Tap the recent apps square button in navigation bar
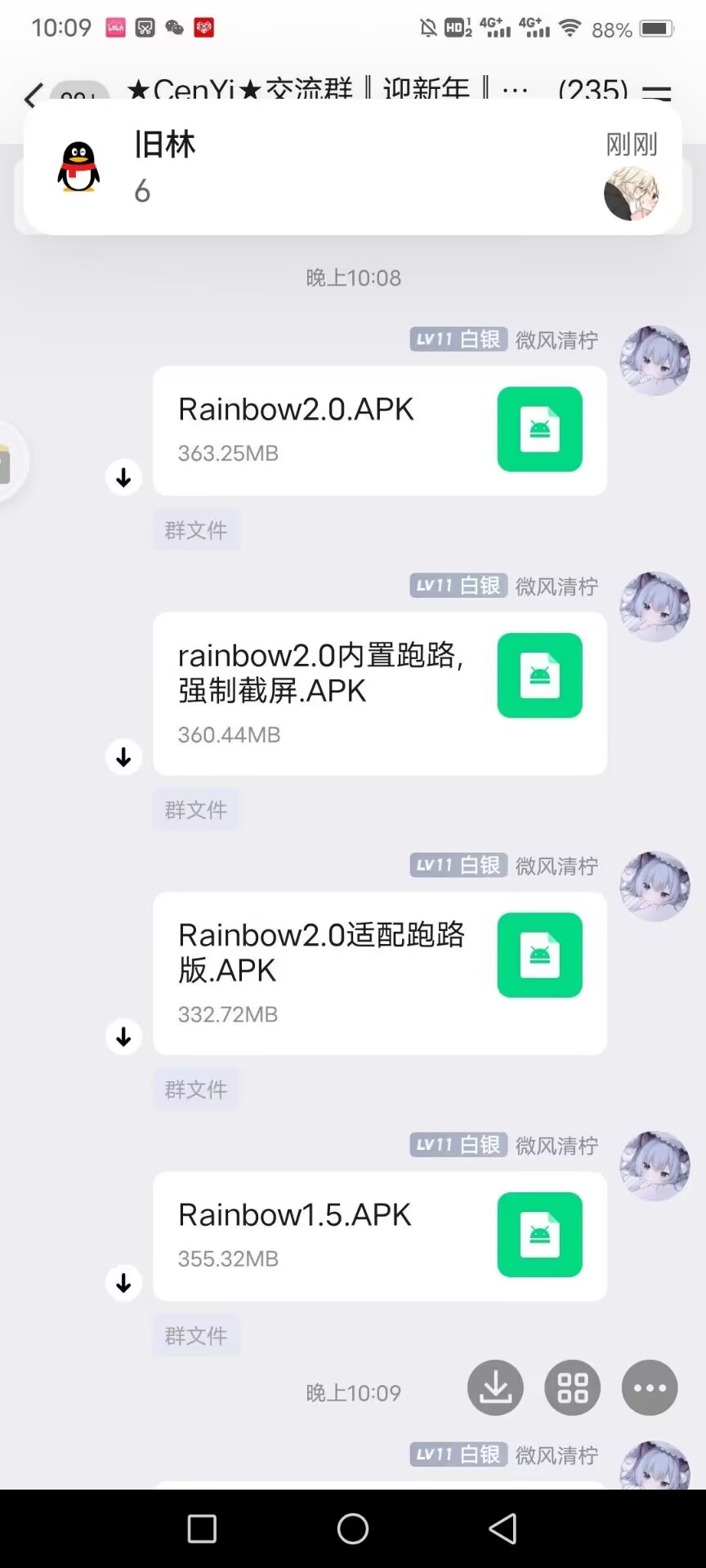This screenshot has height=1568, width=706. coord(201,1528)
